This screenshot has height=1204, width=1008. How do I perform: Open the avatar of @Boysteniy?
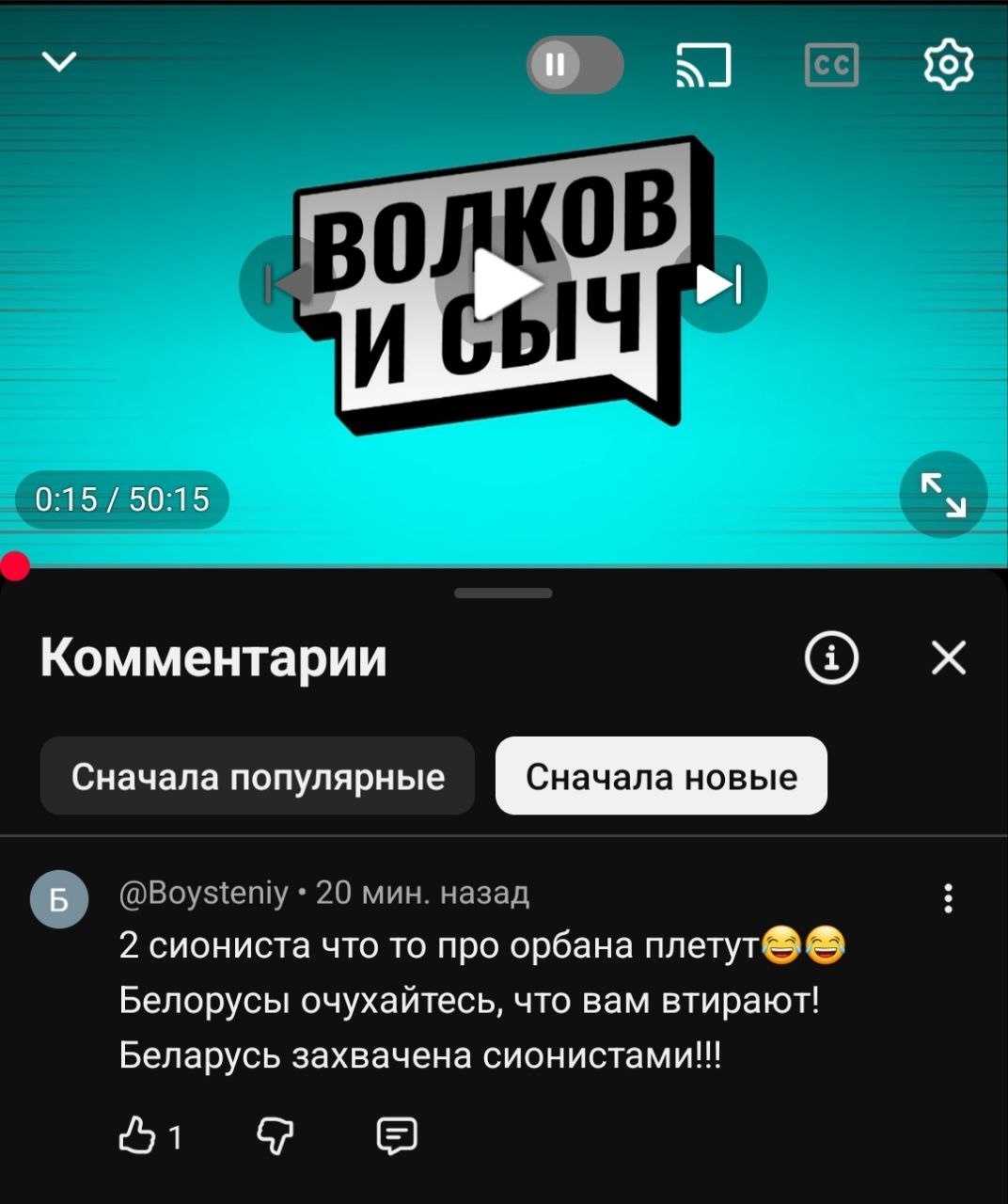[x=59, y=900]
